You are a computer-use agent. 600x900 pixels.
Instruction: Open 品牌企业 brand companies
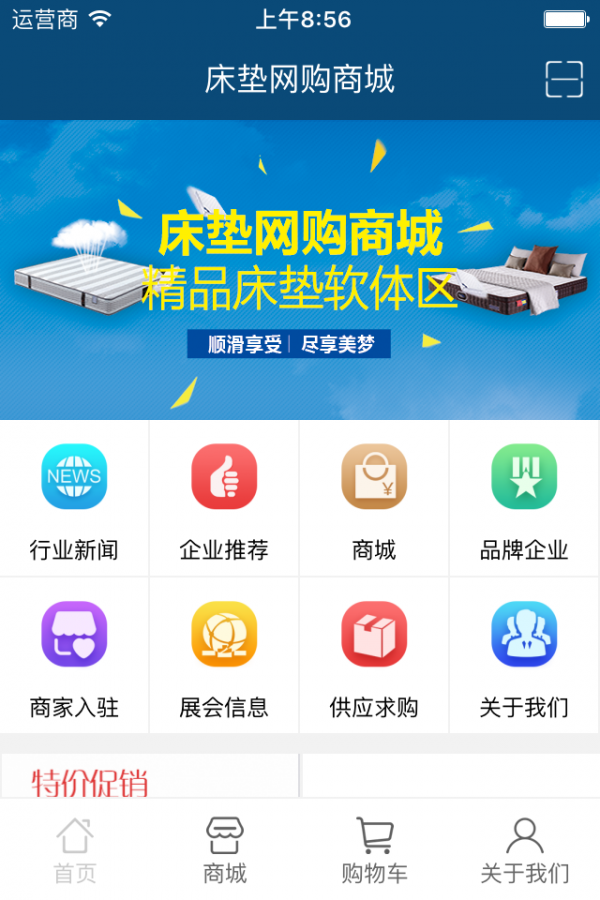click(x=524, y=498)
